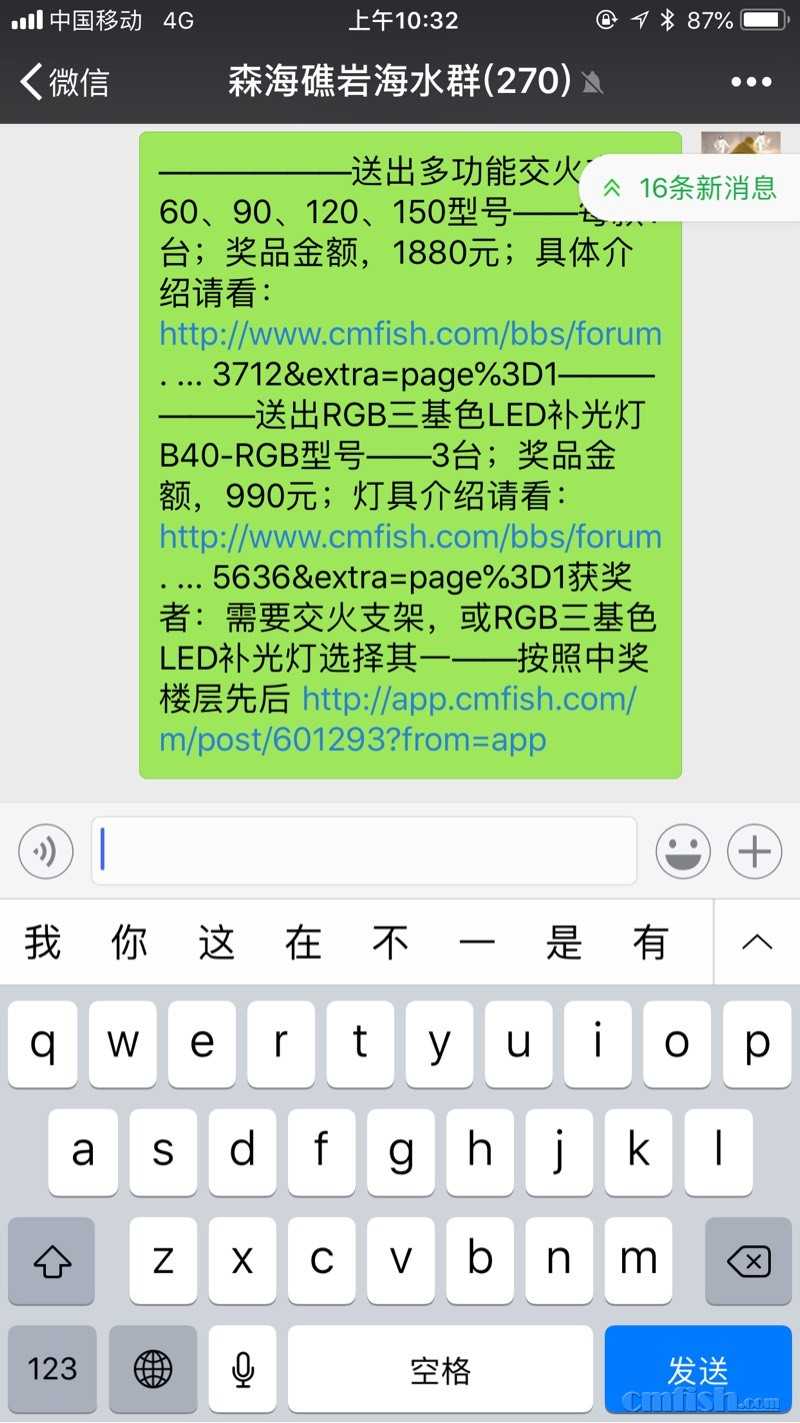The height and width of the screenshot is (1423, 800).
Task: Insert a space with the 空格 key
Action: point(440,1369)
